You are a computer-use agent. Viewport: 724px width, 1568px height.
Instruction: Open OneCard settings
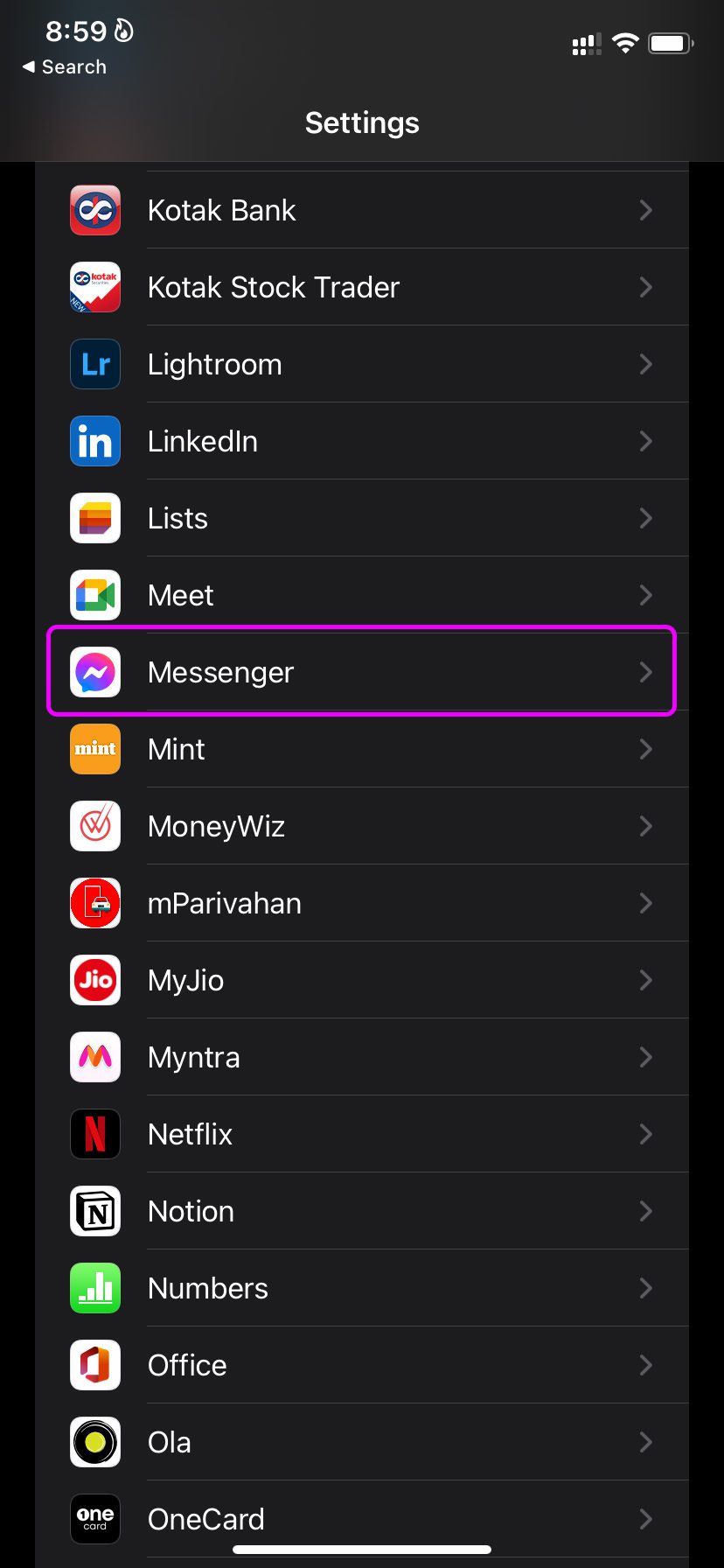(362, 1519)
